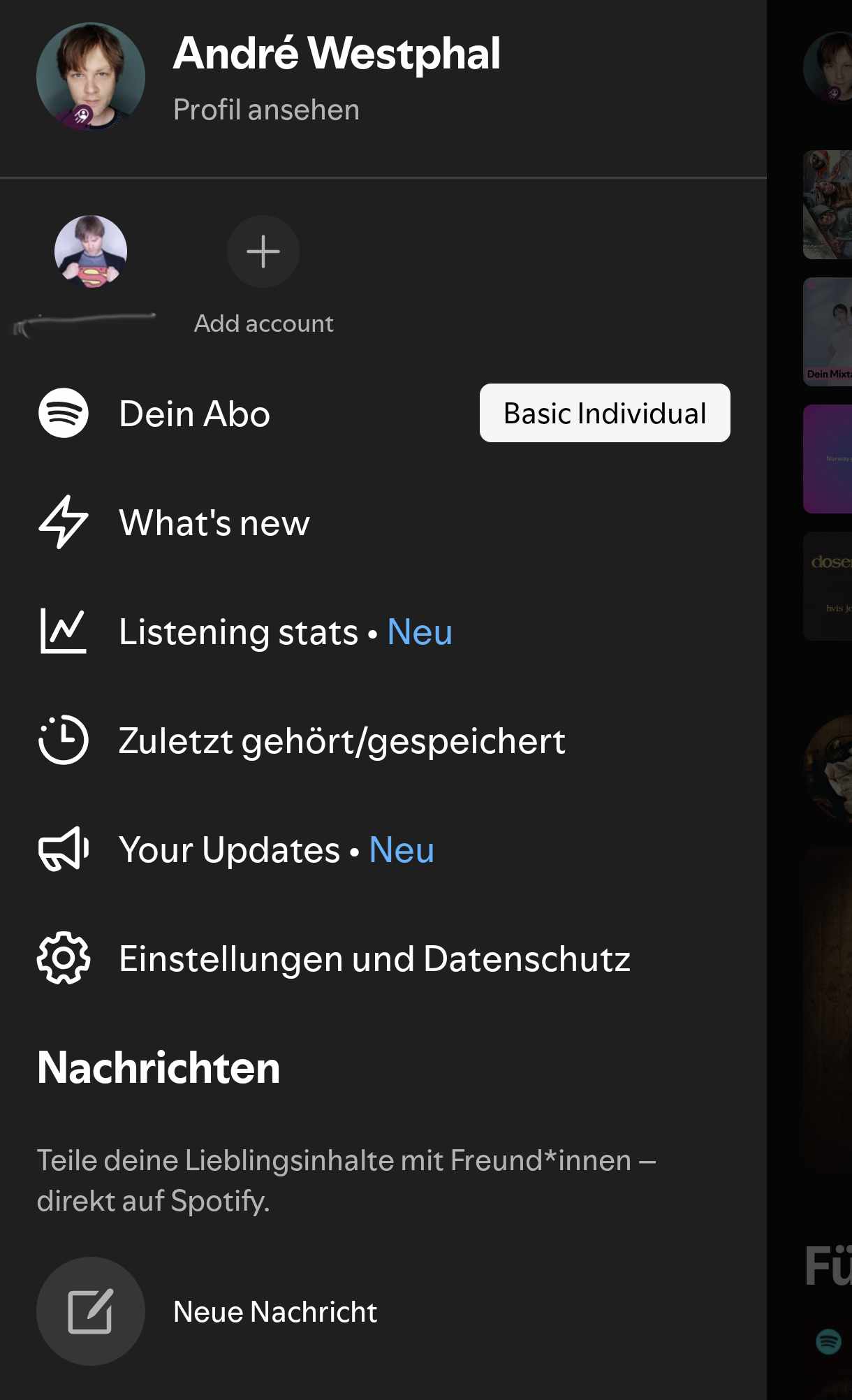The width and height of the screenshot is (852, 1400).
Task: Open the Dein Abo subscription row
Action: [x=194, y=414]
